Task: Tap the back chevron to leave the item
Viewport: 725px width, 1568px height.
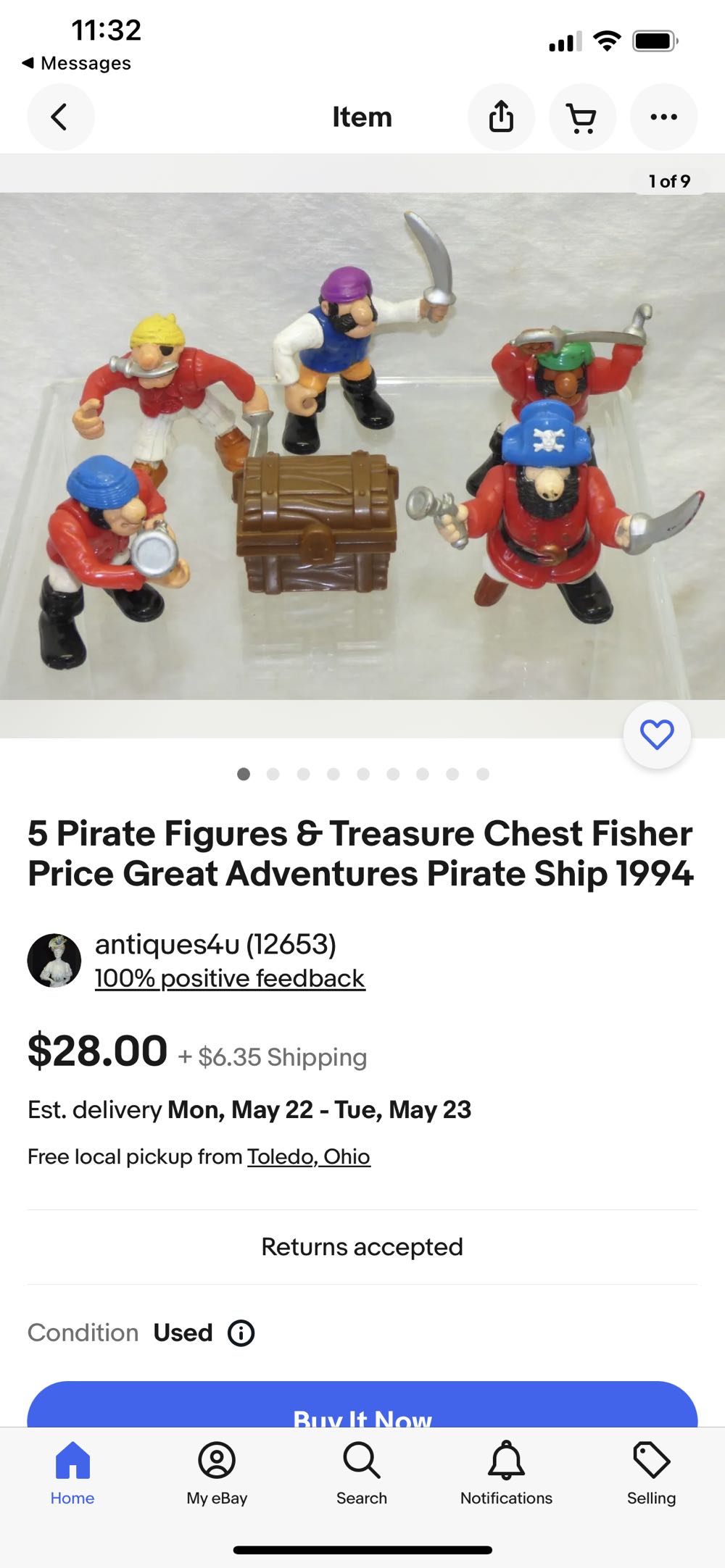Action: 61,117
